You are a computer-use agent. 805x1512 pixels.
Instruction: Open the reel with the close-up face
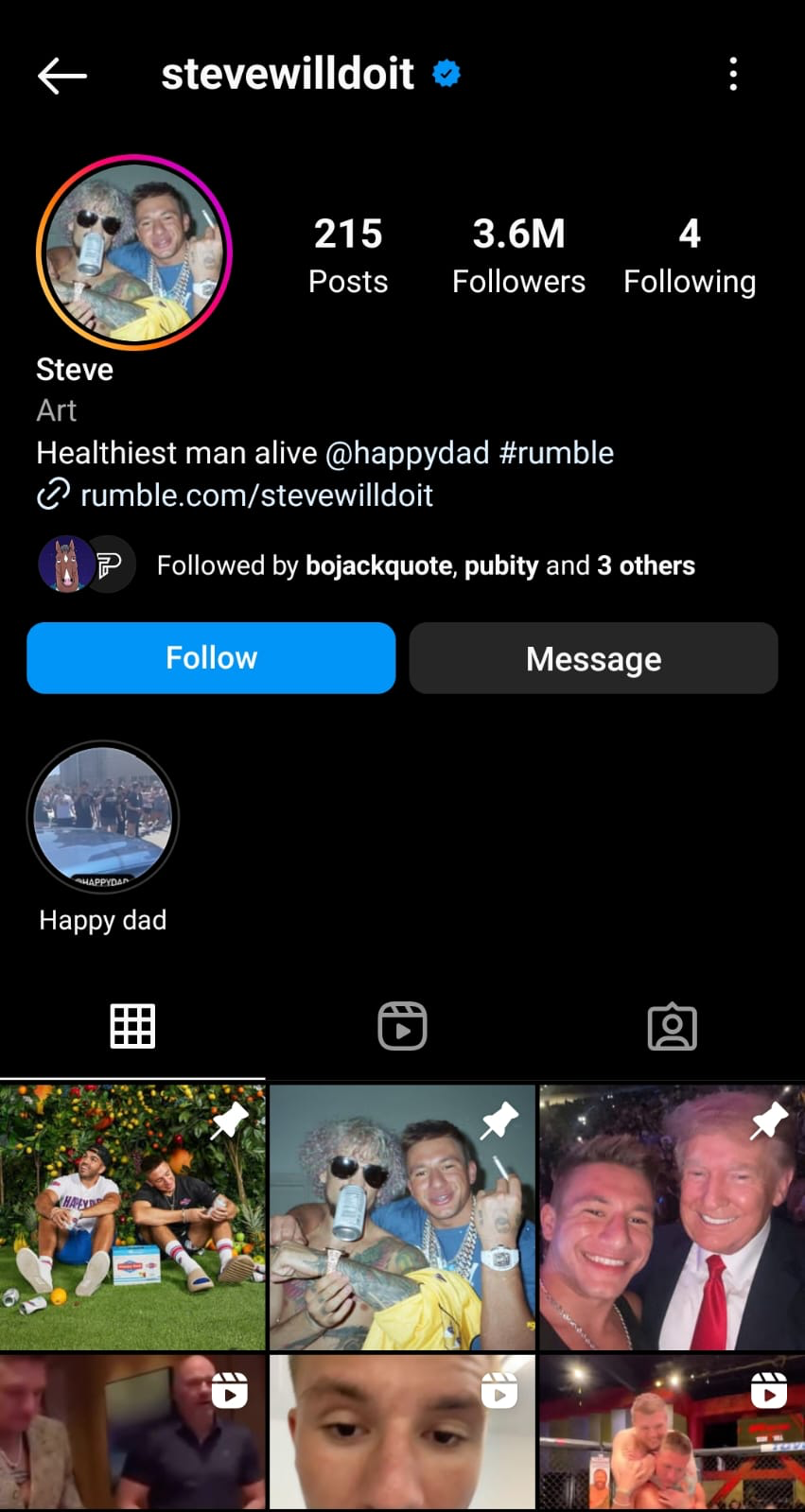(x=402, y=1433)
